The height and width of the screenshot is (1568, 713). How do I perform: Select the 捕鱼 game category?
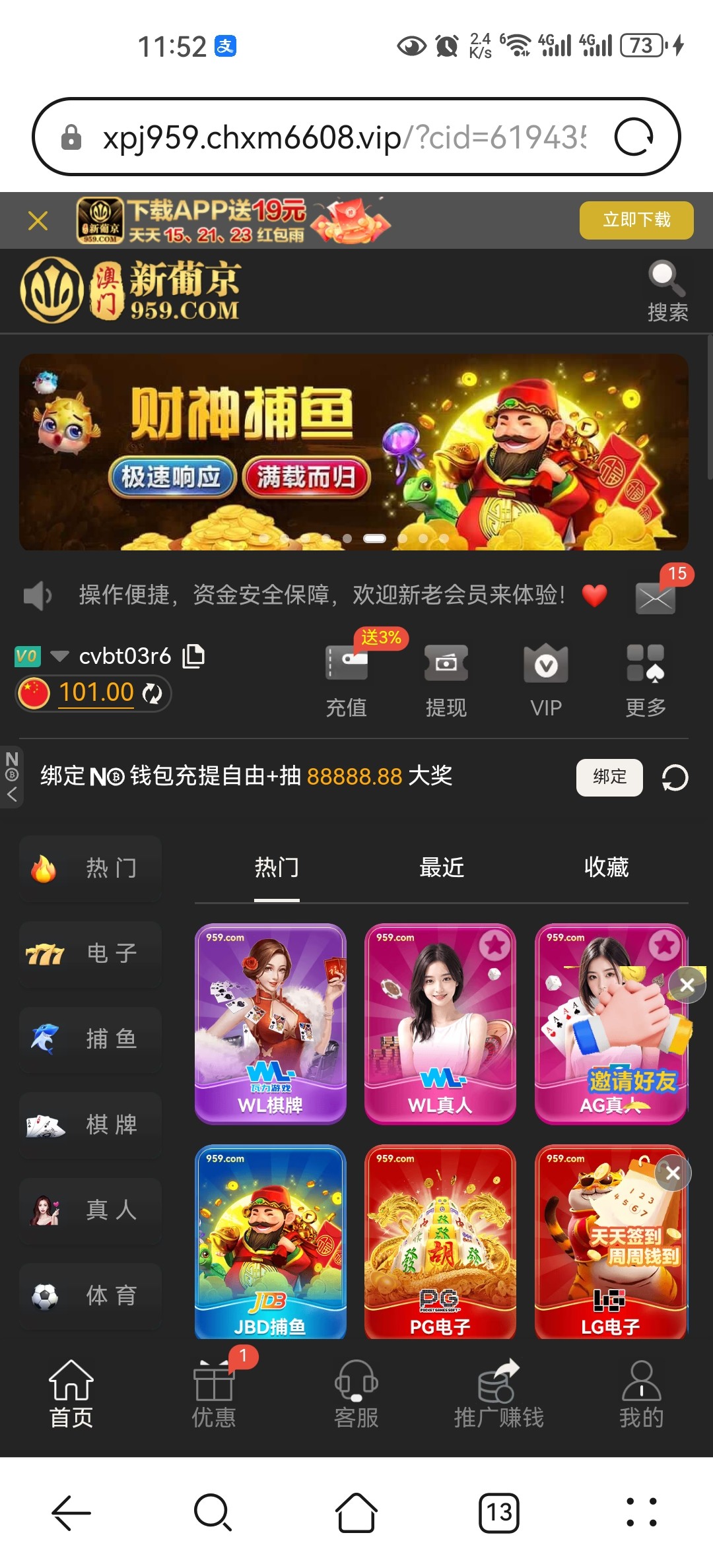tap(90, 1039)
